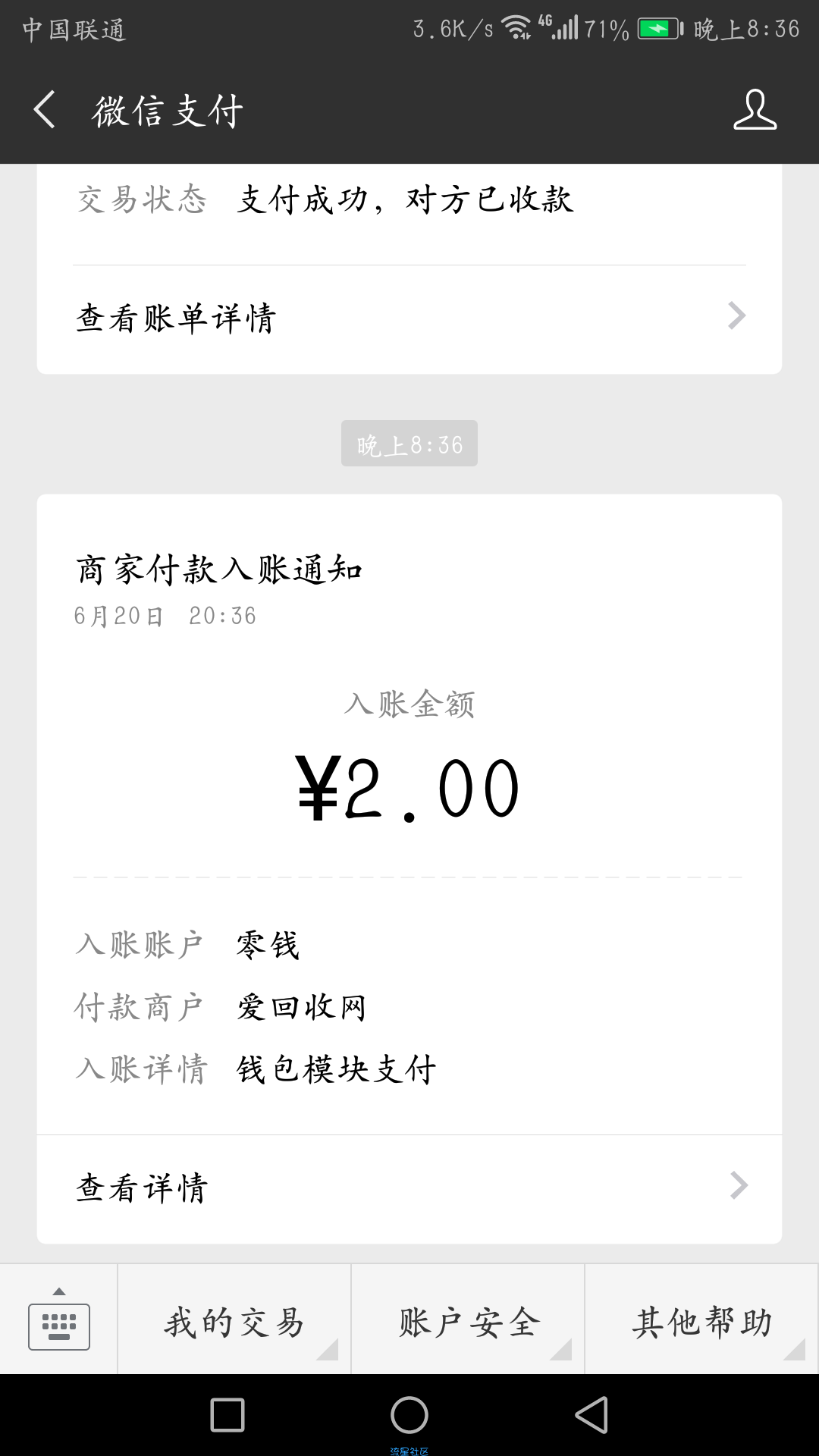Open 查看详情 for the merchant payment
Screen dimensions: 819x1456
(x=409, y=1188)
